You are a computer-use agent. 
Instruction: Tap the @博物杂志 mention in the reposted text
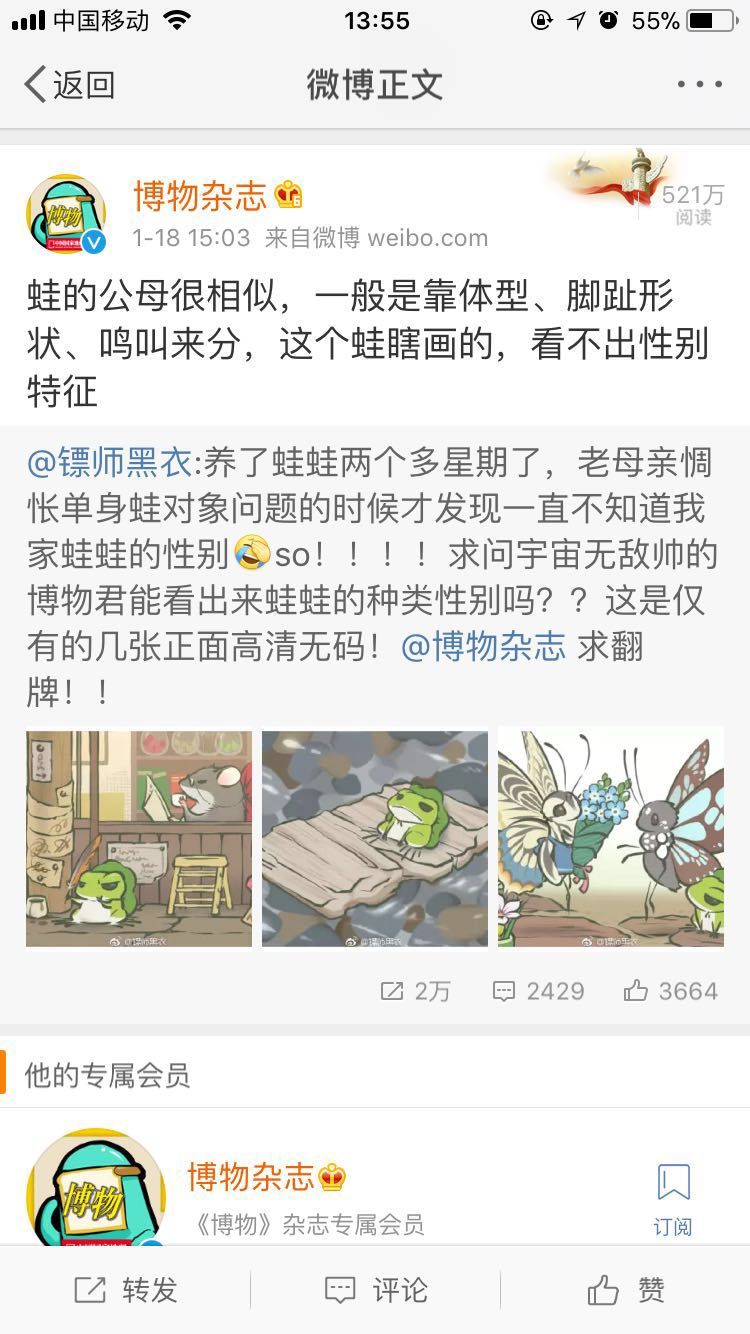tap(483, 647)
